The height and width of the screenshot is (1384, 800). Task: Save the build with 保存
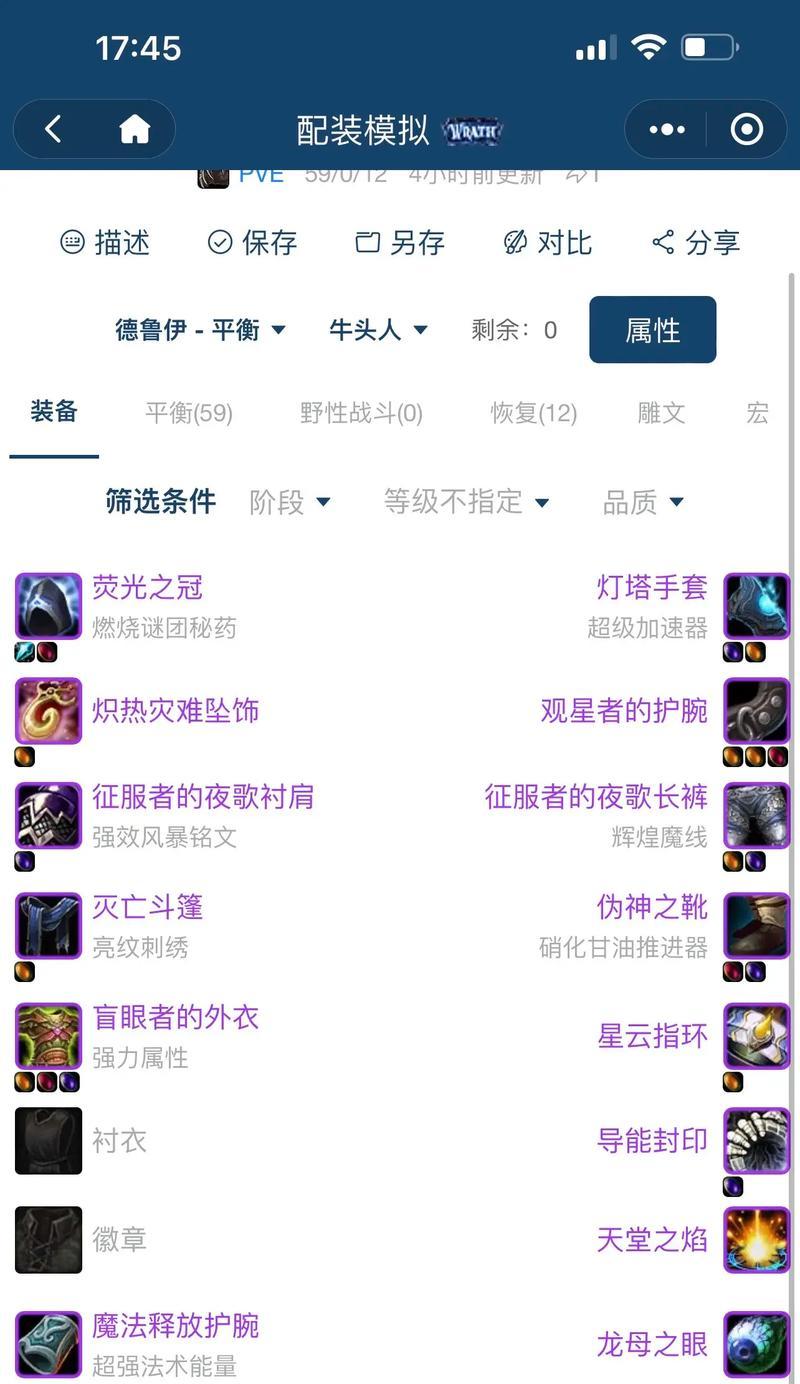(252, 242)
